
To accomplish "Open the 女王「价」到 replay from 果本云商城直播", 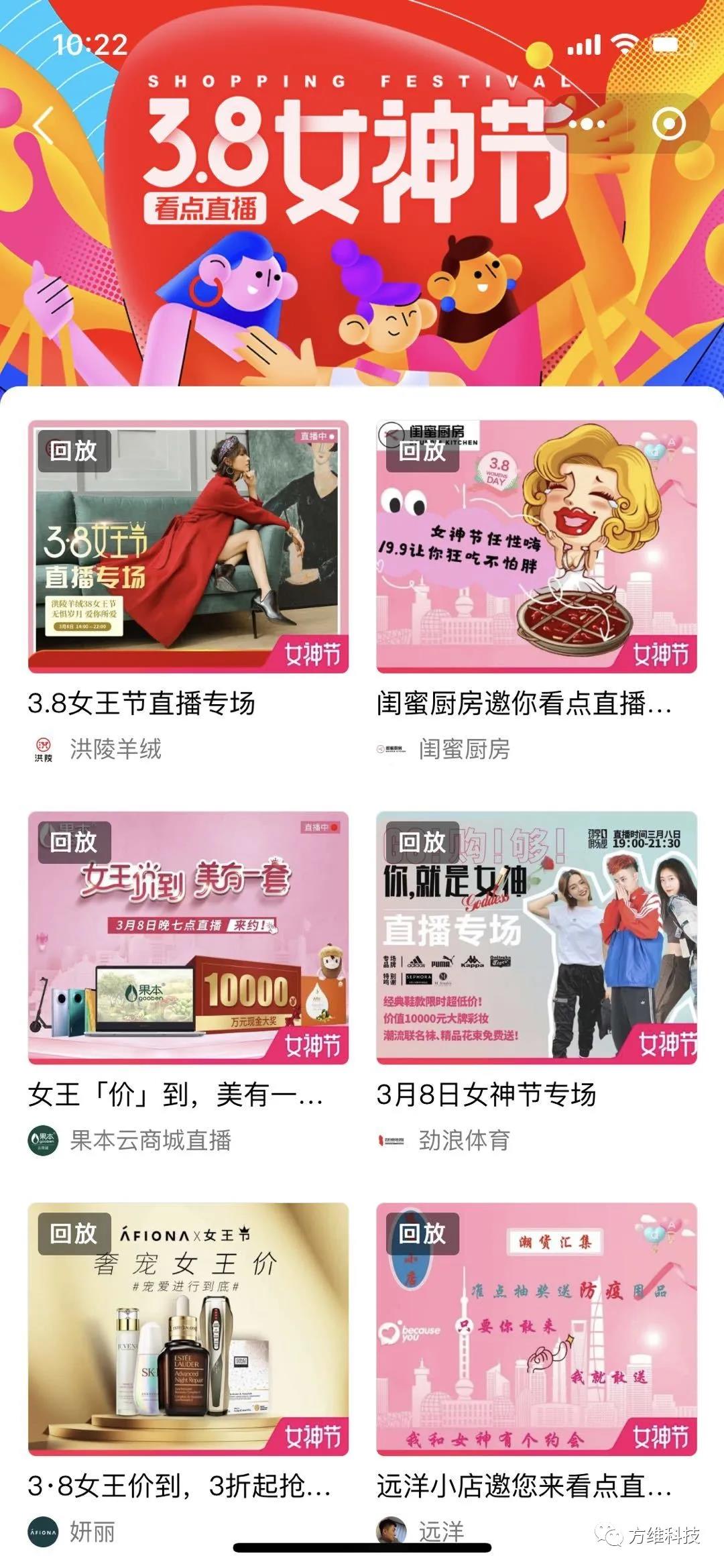I will click(x=188, y=938).
